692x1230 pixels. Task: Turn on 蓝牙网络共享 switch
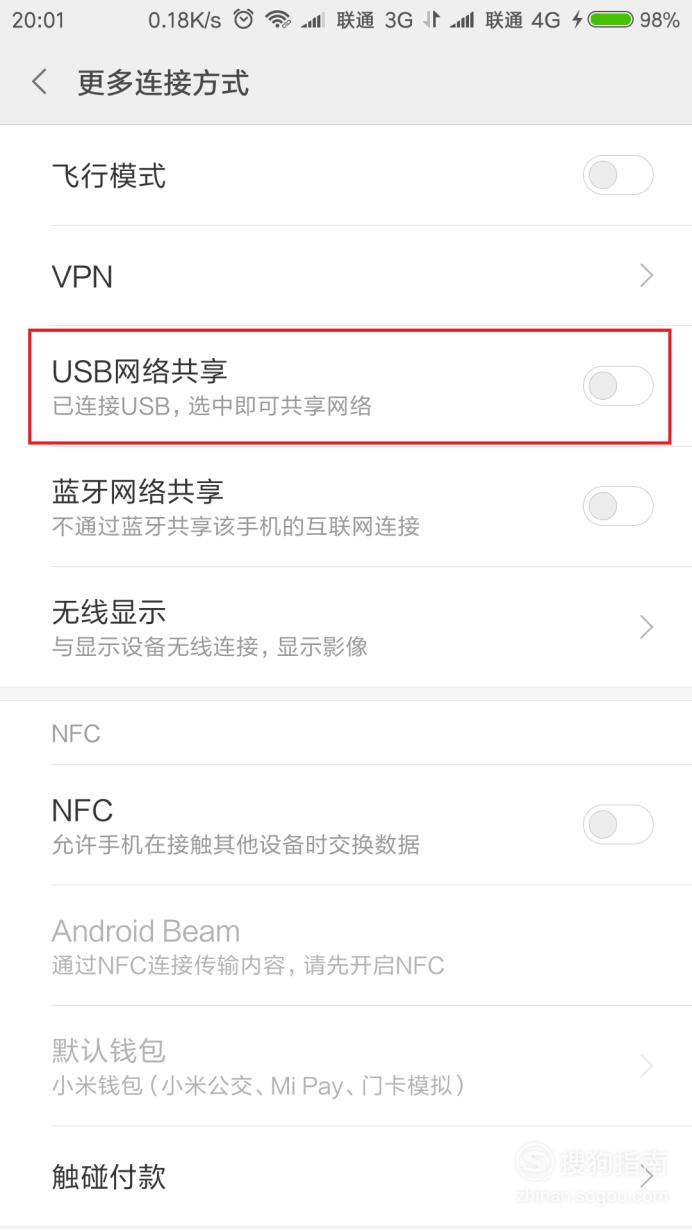click(x=618, y=506)
